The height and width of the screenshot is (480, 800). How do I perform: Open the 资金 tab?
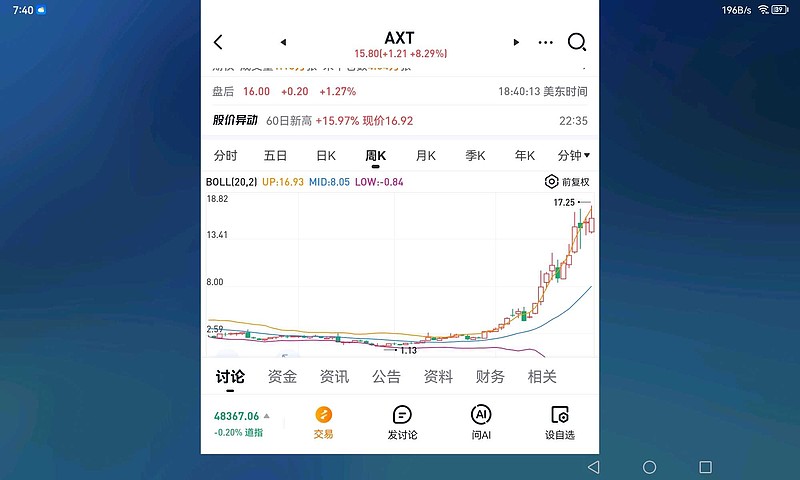point(282,377)
